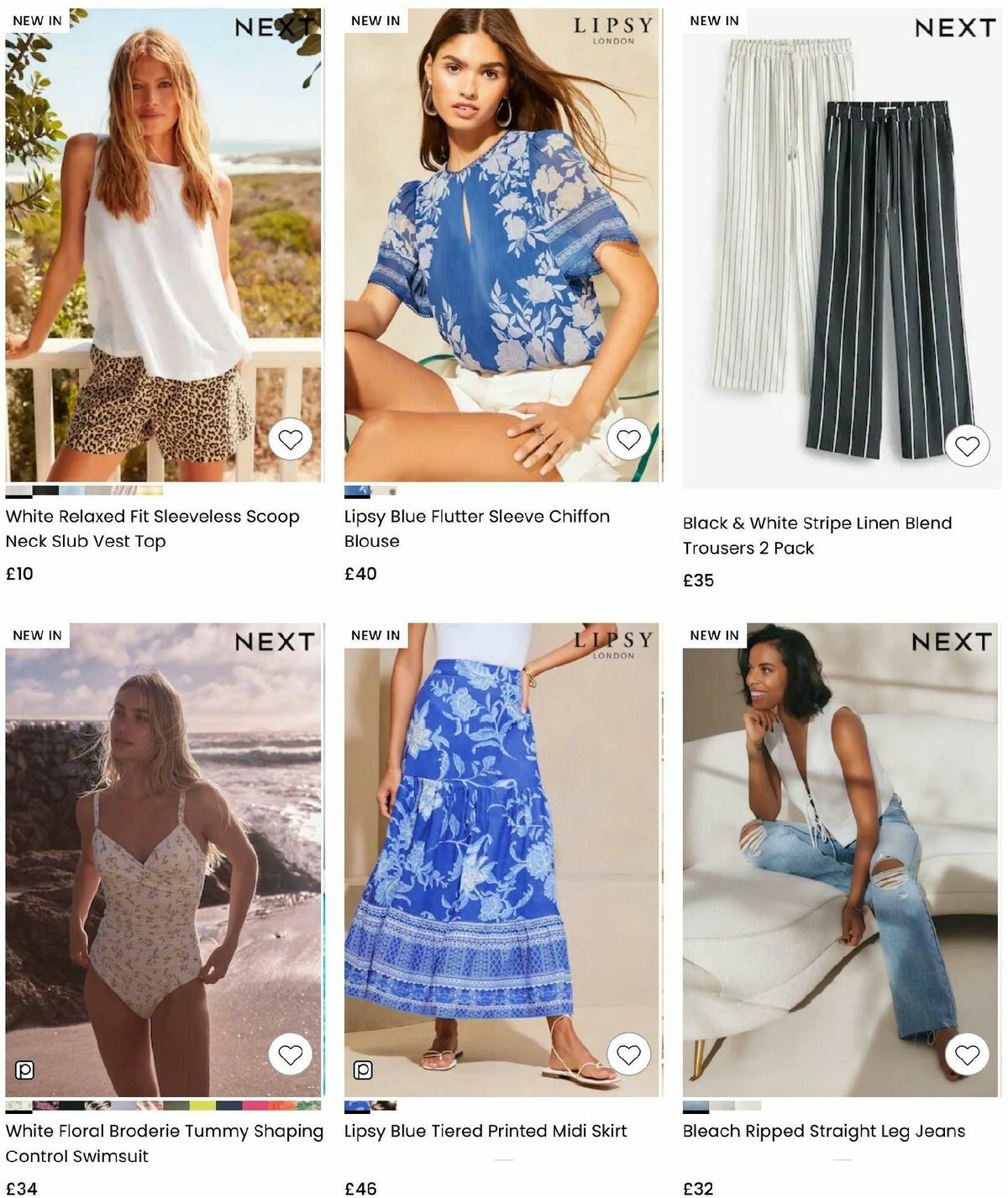The width and height of the screenshot is (1008, 1198).
Task: Click the midi skirt product photo
Action: pos(487,840)
